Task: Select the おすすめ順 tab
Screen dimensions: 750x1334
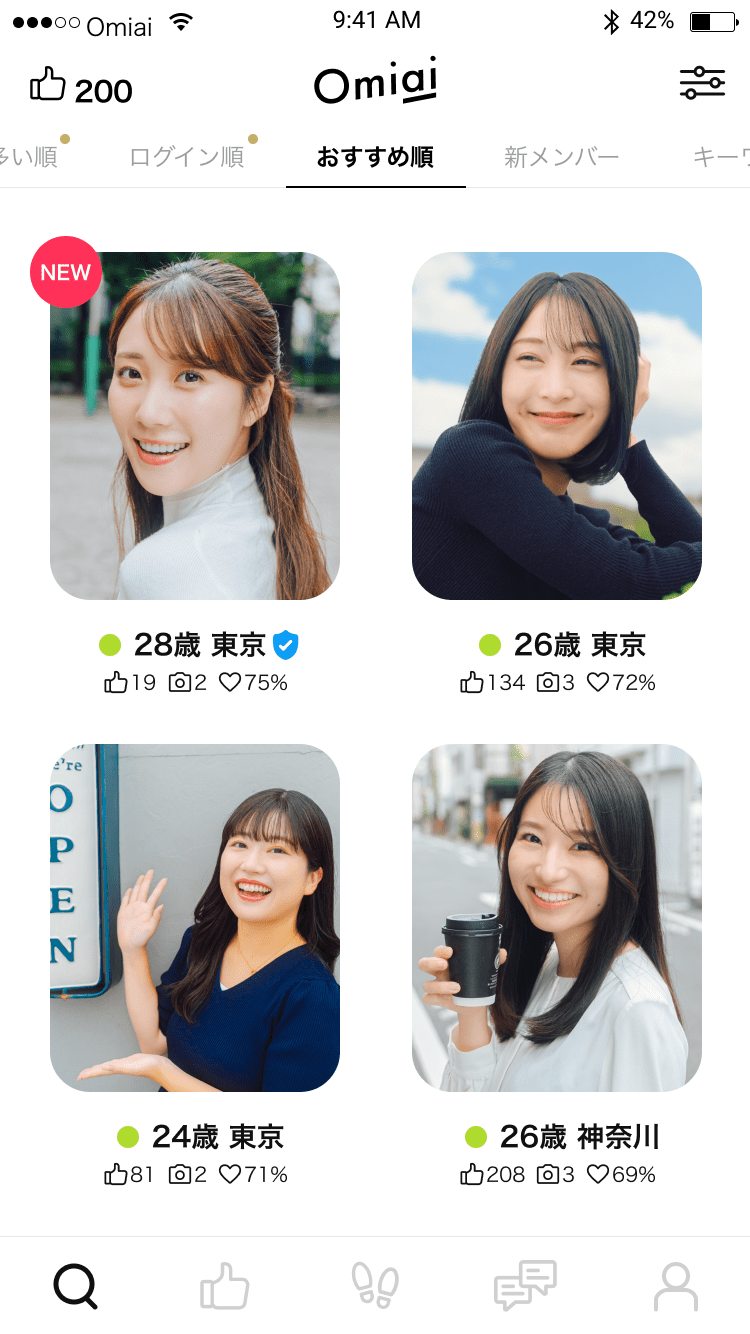Action: 375,157
